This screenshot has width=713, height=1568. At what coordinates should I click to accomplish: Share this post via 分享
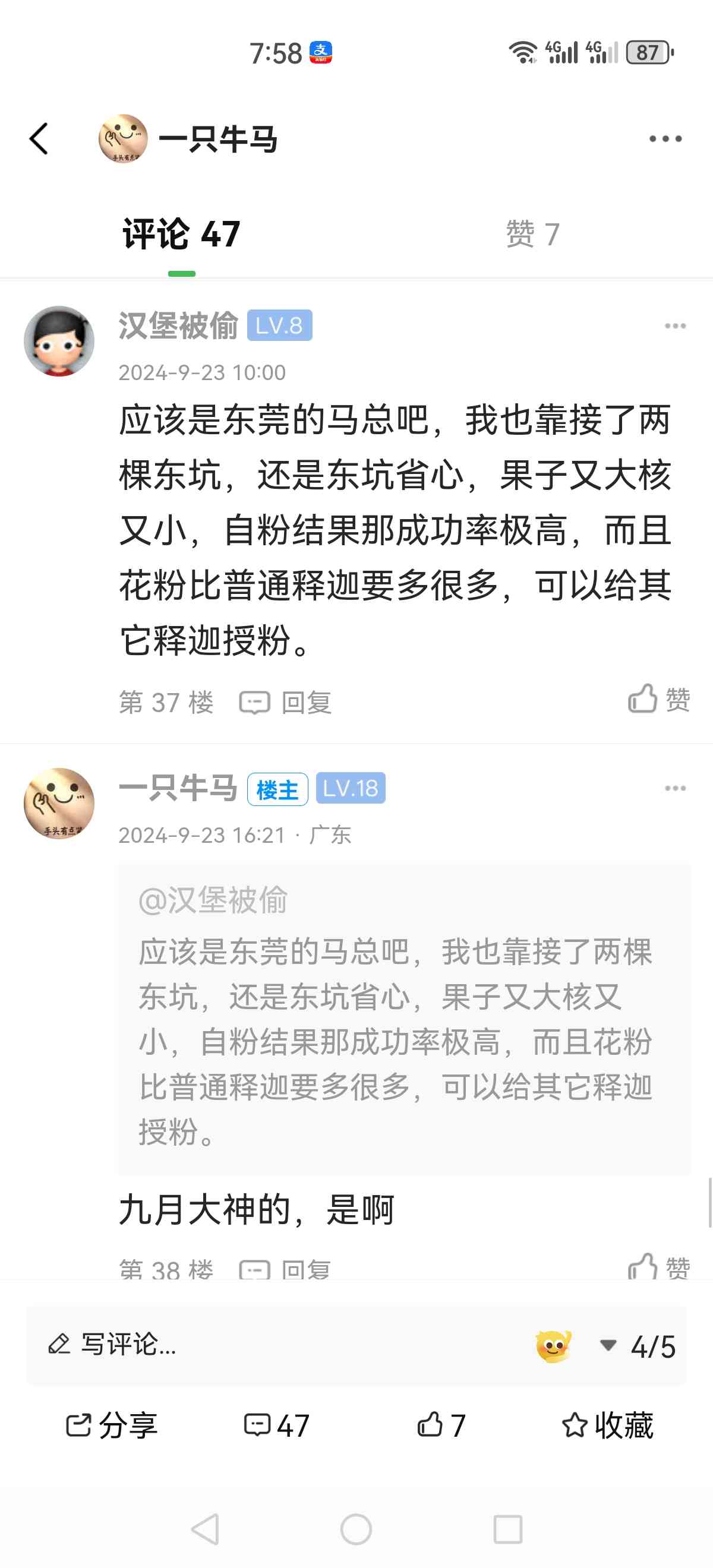[112, 1425]
